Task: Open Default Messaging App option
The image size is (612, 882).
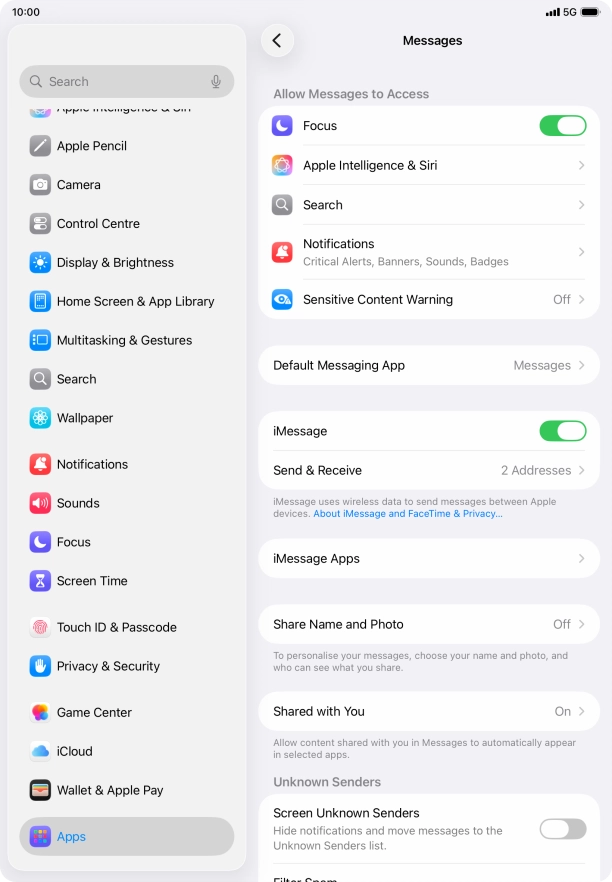Action: (429, 366)
